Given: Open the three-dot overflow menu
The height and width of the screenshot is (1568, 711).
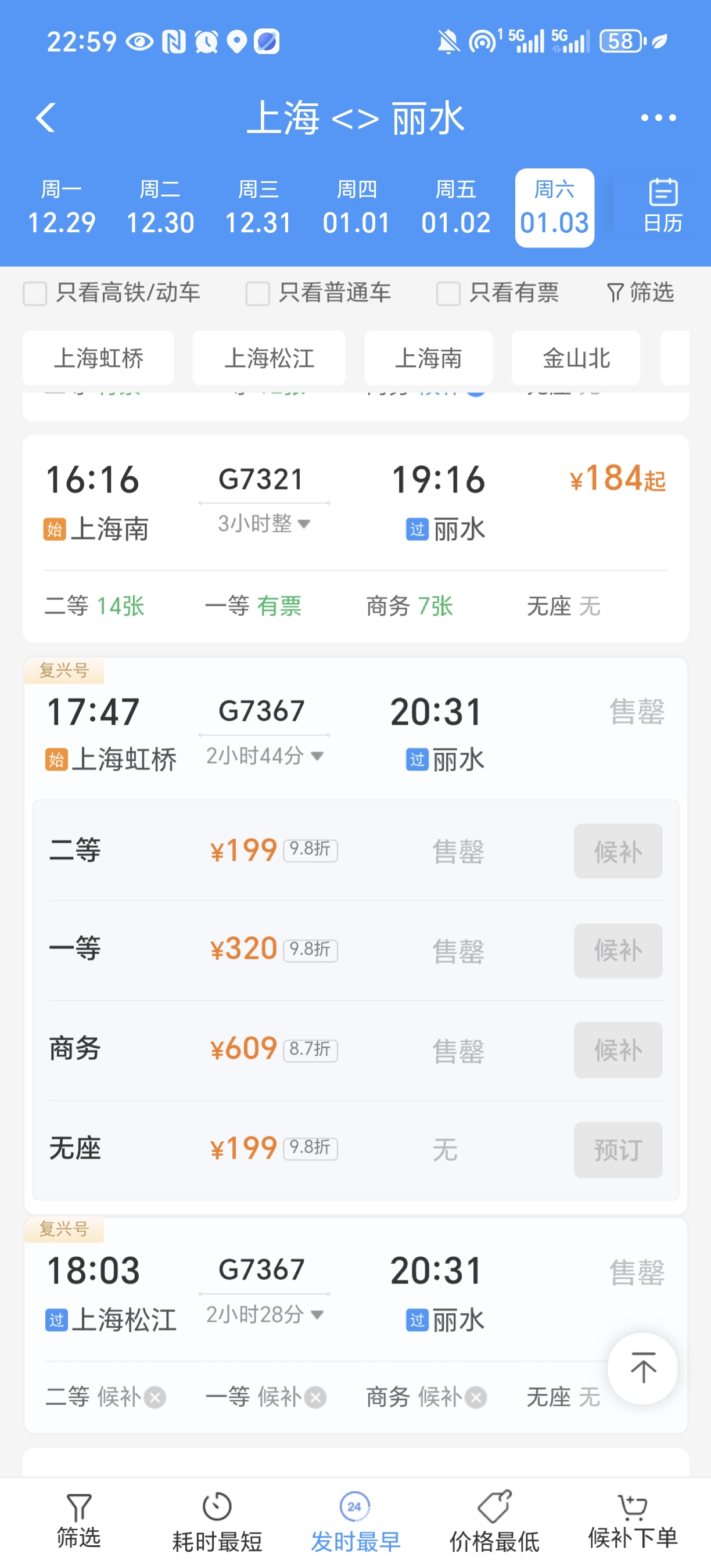Looking at the screenshot, I should coord(658,117).
